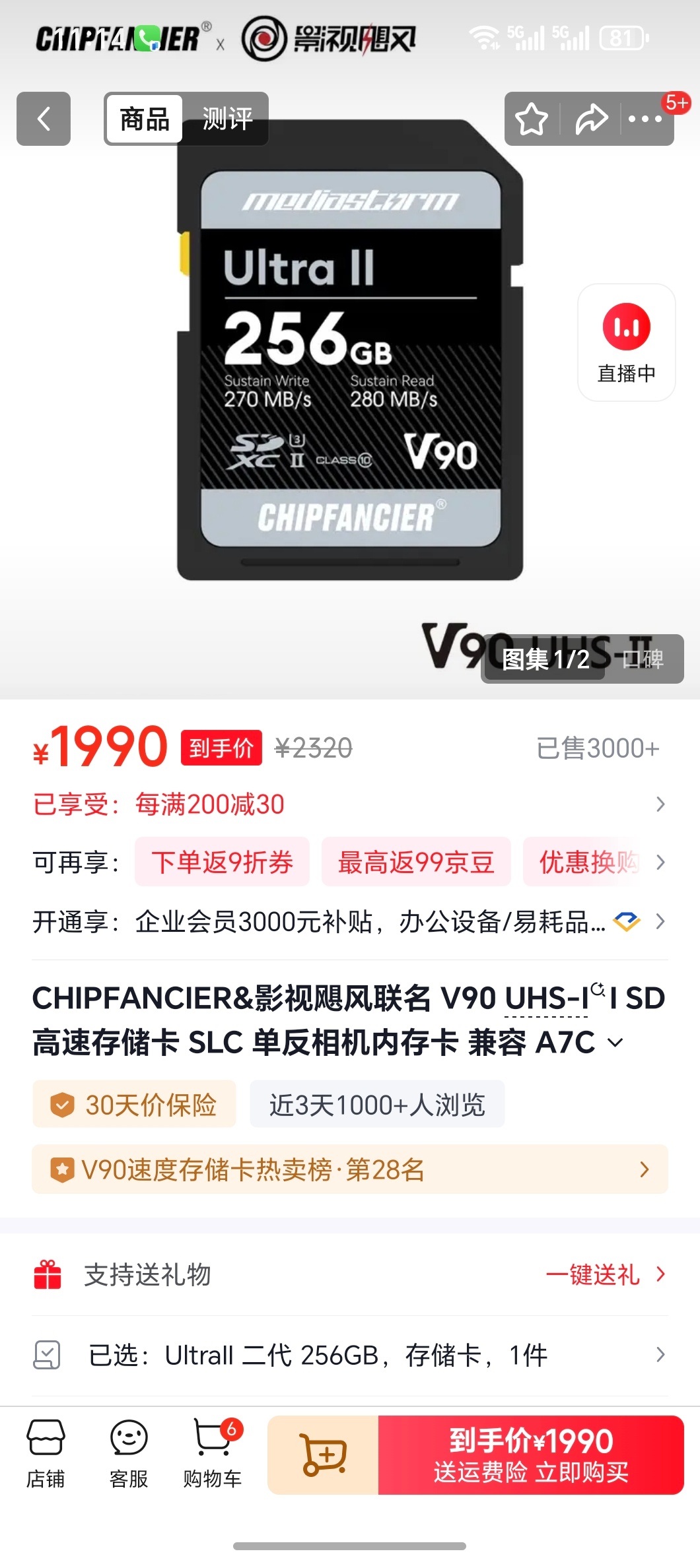Share the product using the share icon

coord(590,119)
